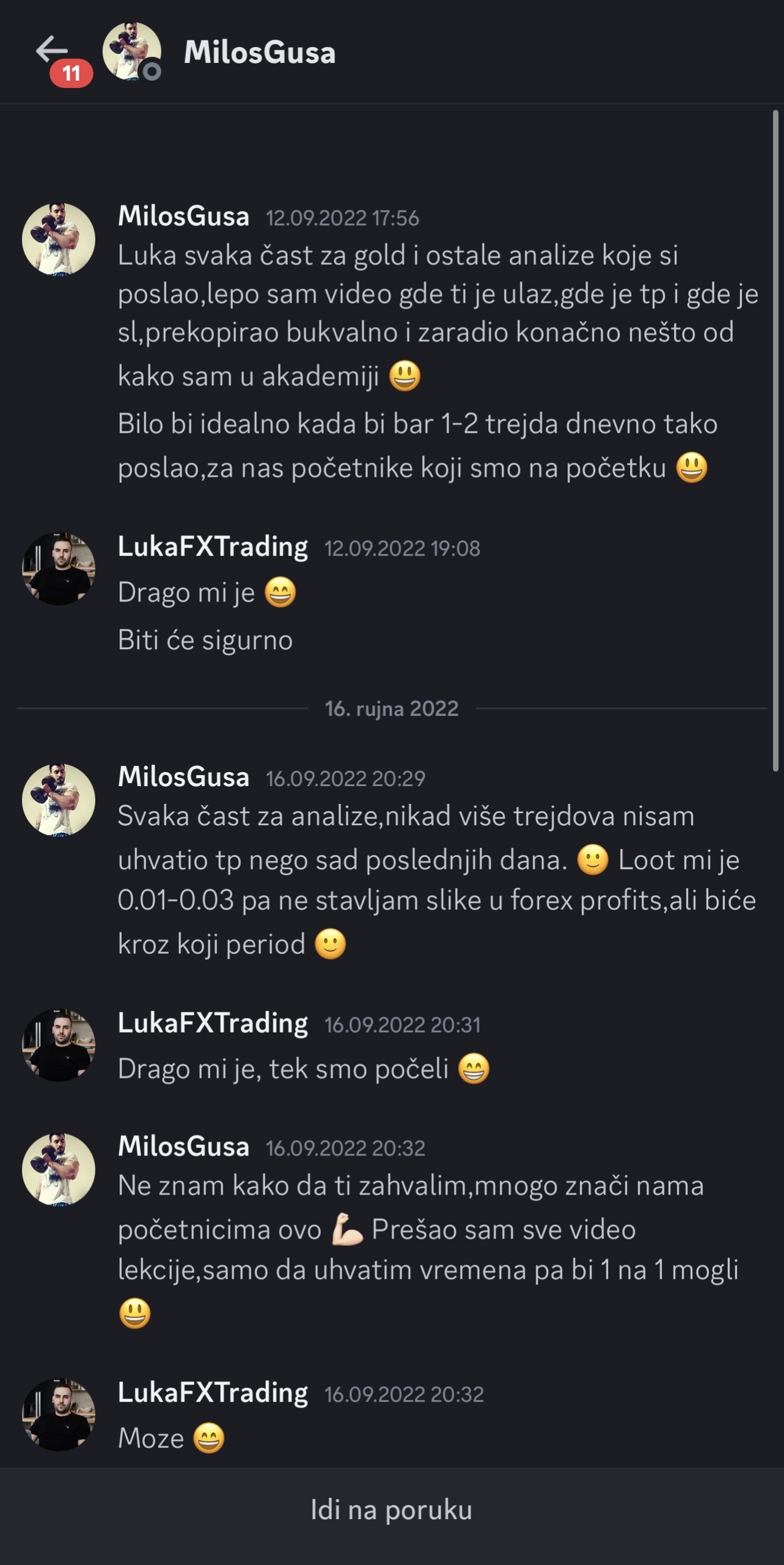Open MilosGusa profile from the header
This screenshot has width=784, height=1565.
click(x=259, y=53)
